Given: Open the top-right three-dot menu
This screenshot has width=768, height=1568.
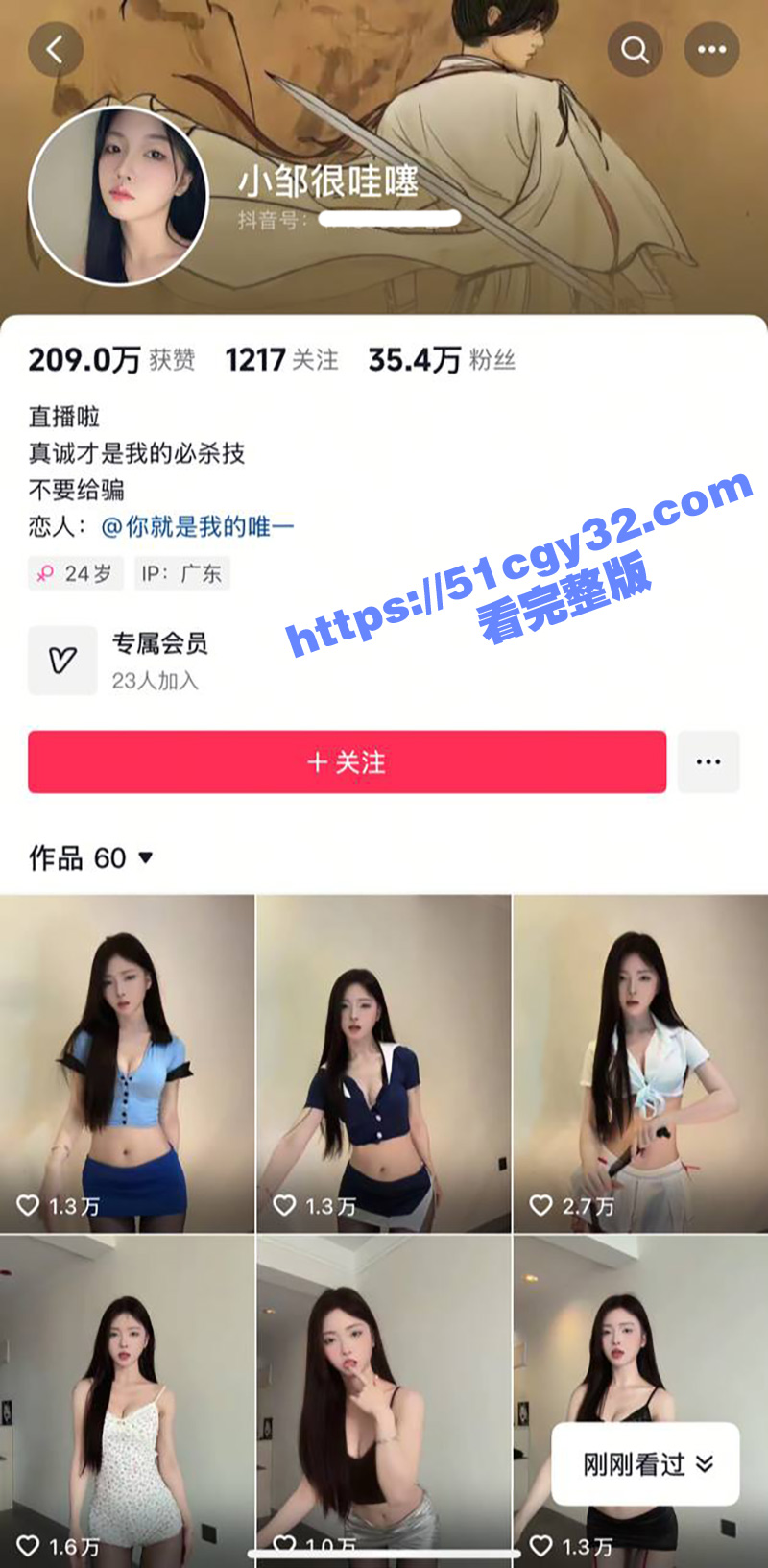Looking at the screenshot, I should click(711, 50).
